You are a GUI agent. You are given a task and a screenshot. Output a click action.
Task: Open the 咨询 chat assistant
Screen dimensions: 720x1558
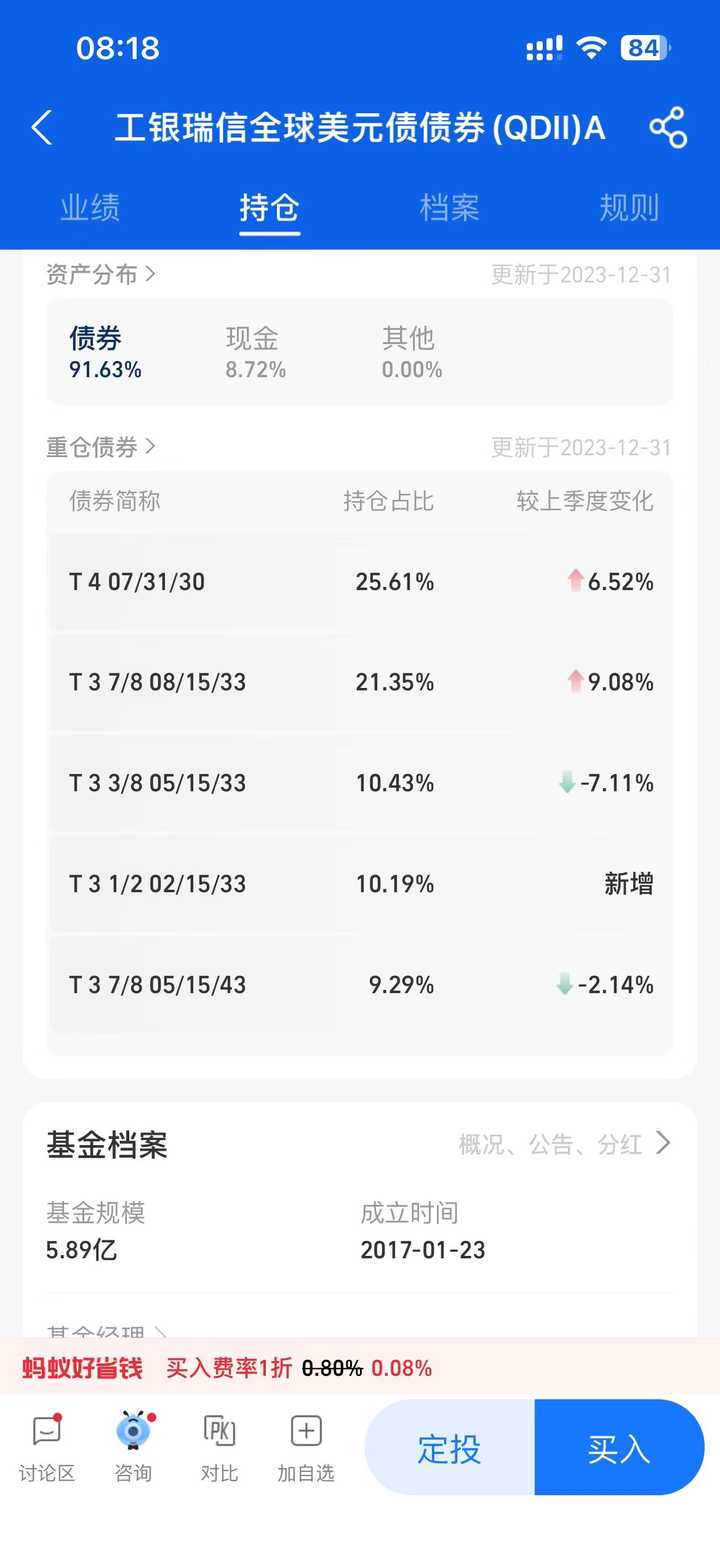(x=133, y=1447)
